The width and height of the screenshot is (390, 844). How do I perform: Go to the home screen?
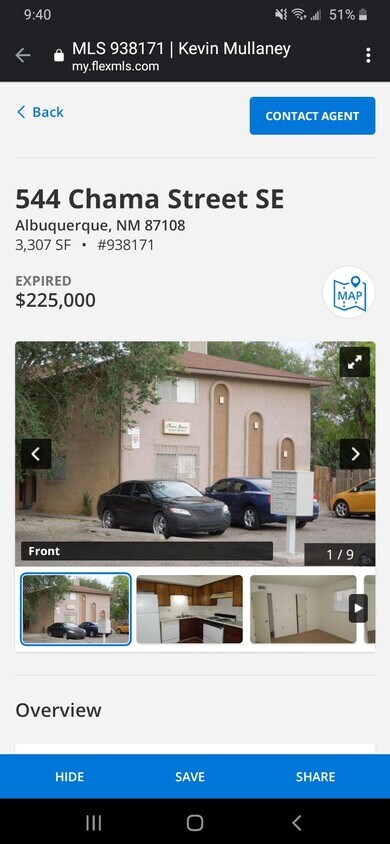tap(195, 822)
